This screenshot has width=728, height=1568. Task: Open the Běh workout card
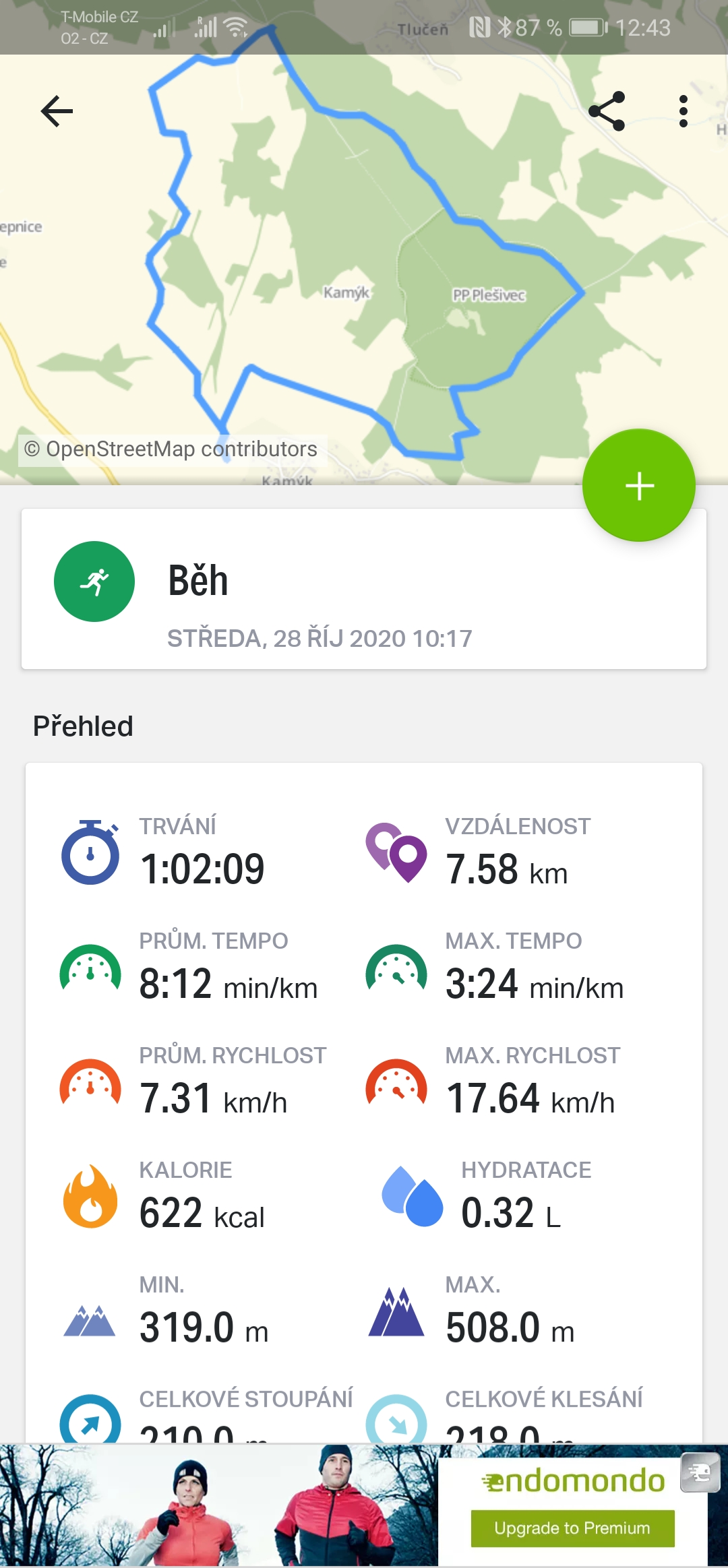point(364,589)
